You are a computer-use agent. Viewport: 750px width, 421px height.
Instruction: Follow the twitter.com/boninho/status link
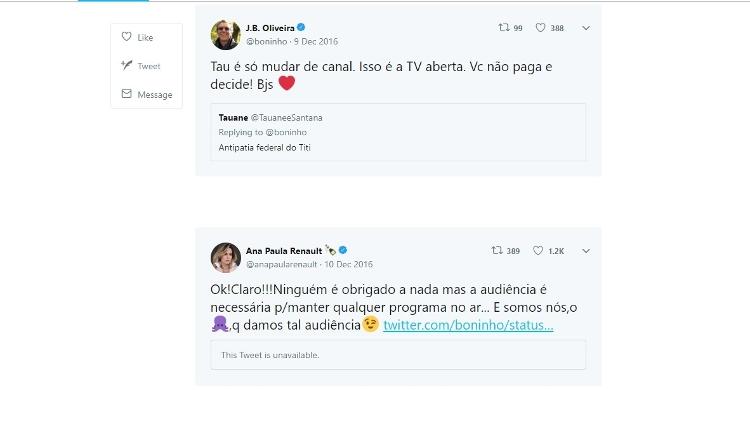click(x=467, y=326)
